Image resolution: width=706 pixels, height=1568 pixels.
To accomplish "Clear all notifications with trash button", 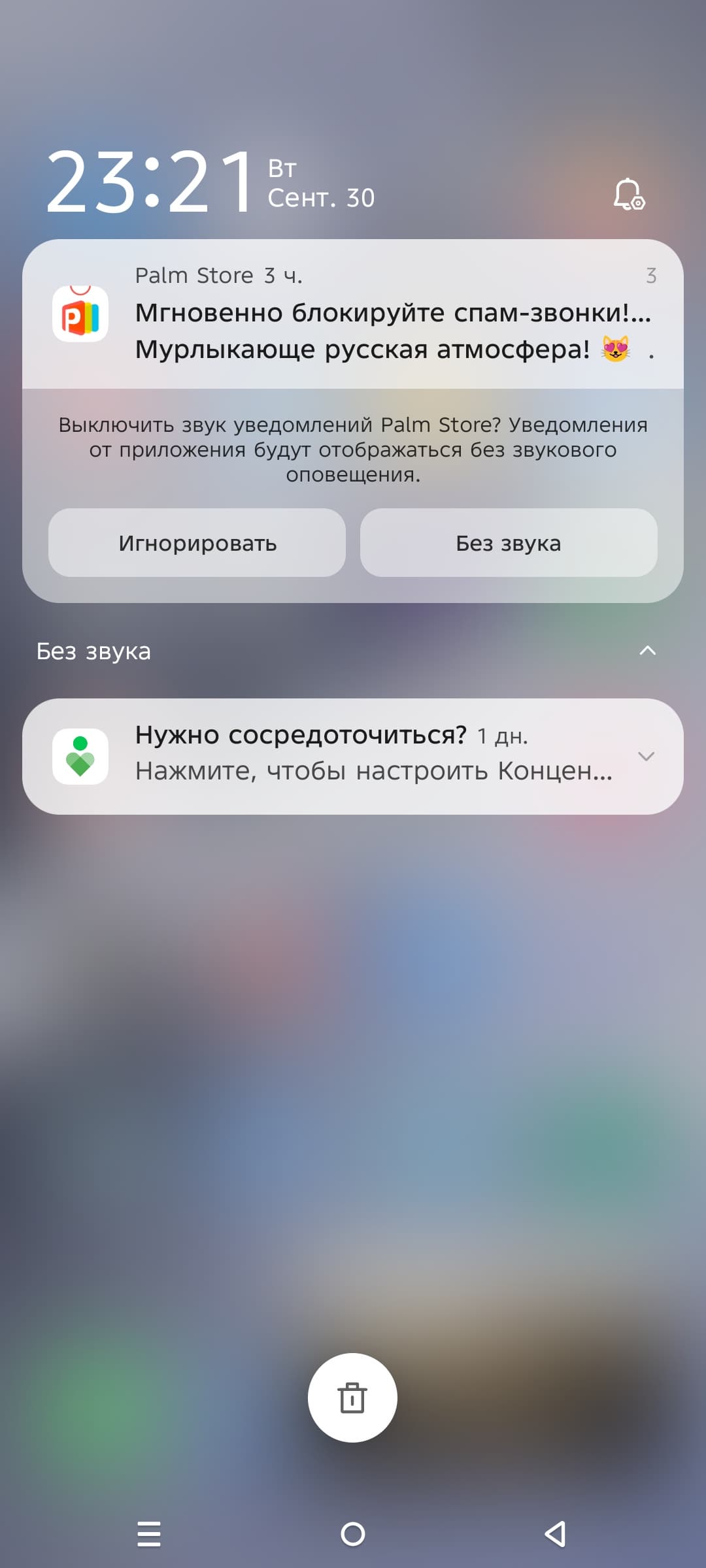I will point(352,1397).
